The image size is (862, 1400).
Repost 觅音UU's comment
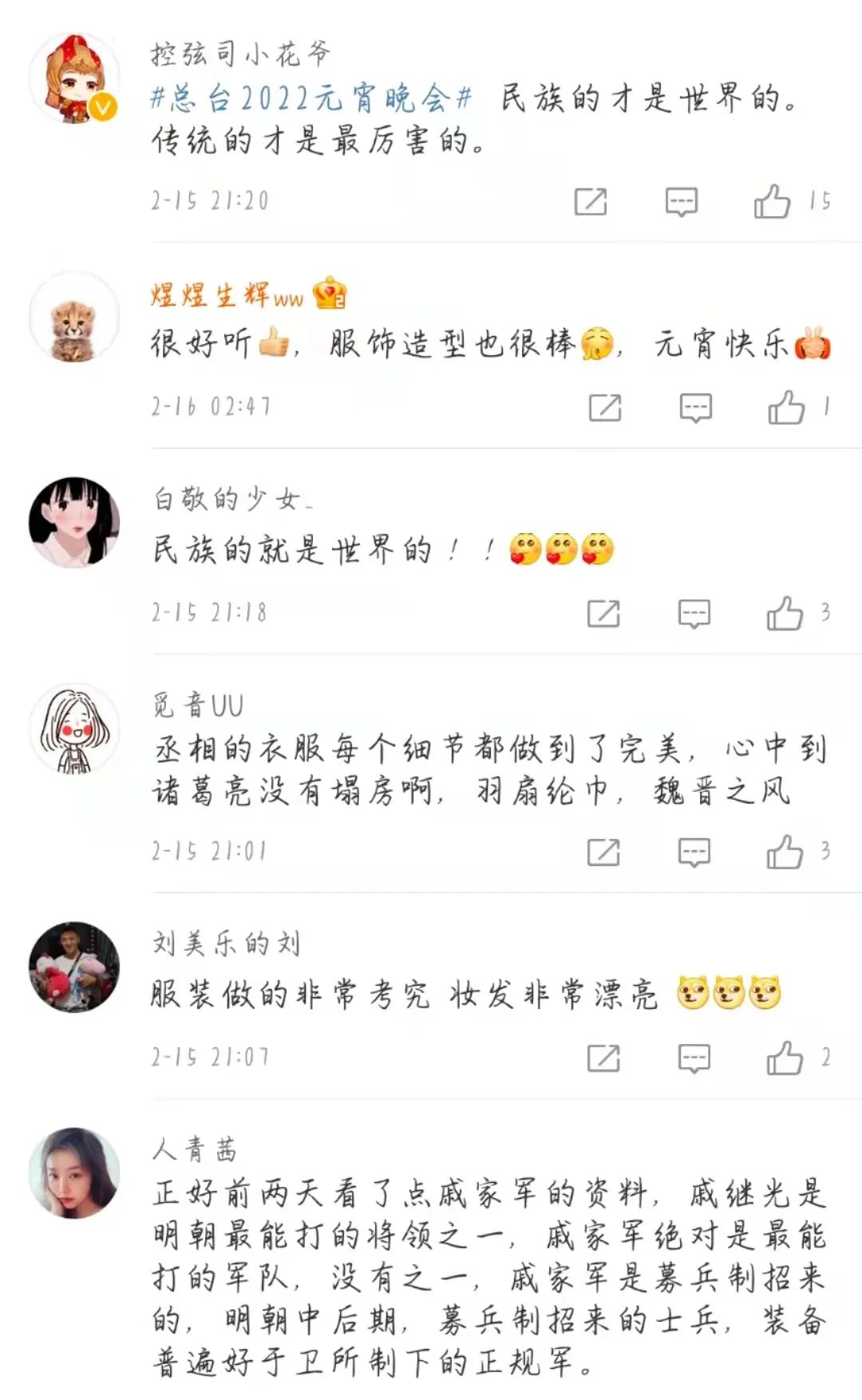coord(603,852)
